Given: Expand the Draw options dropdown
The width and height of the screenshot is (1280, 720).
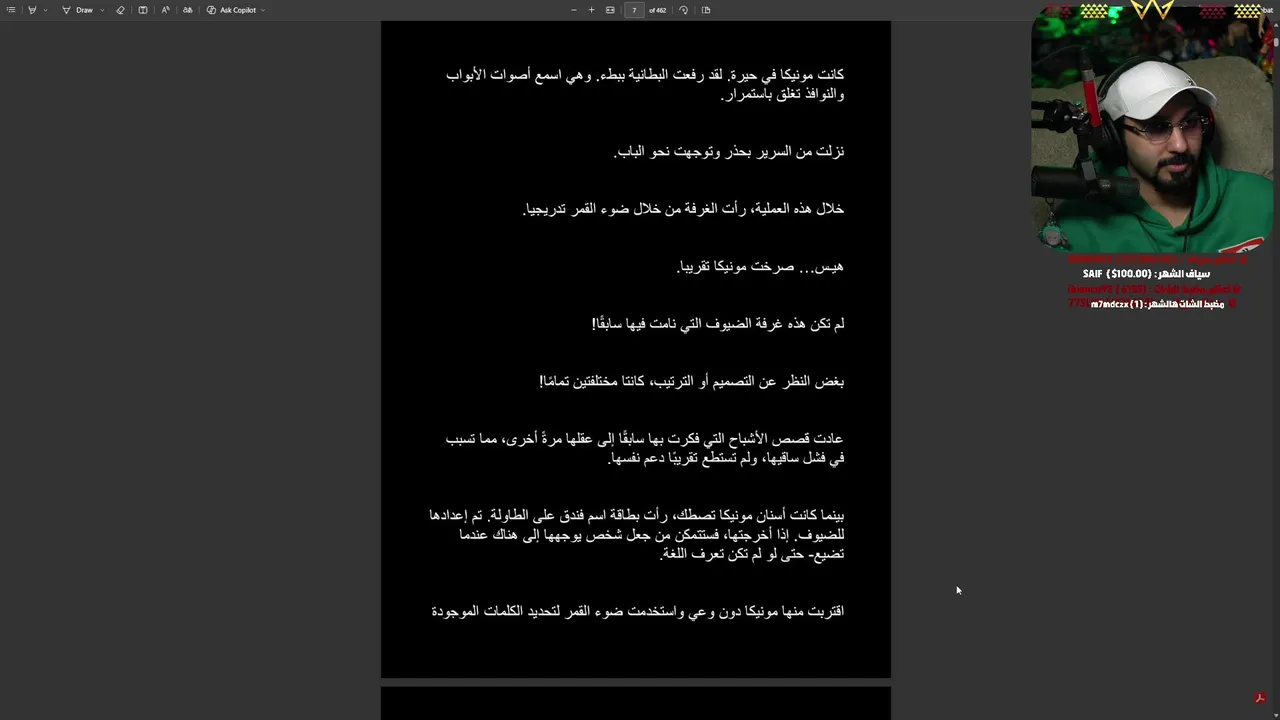Looking at the screenshot, I should point(102,10).
